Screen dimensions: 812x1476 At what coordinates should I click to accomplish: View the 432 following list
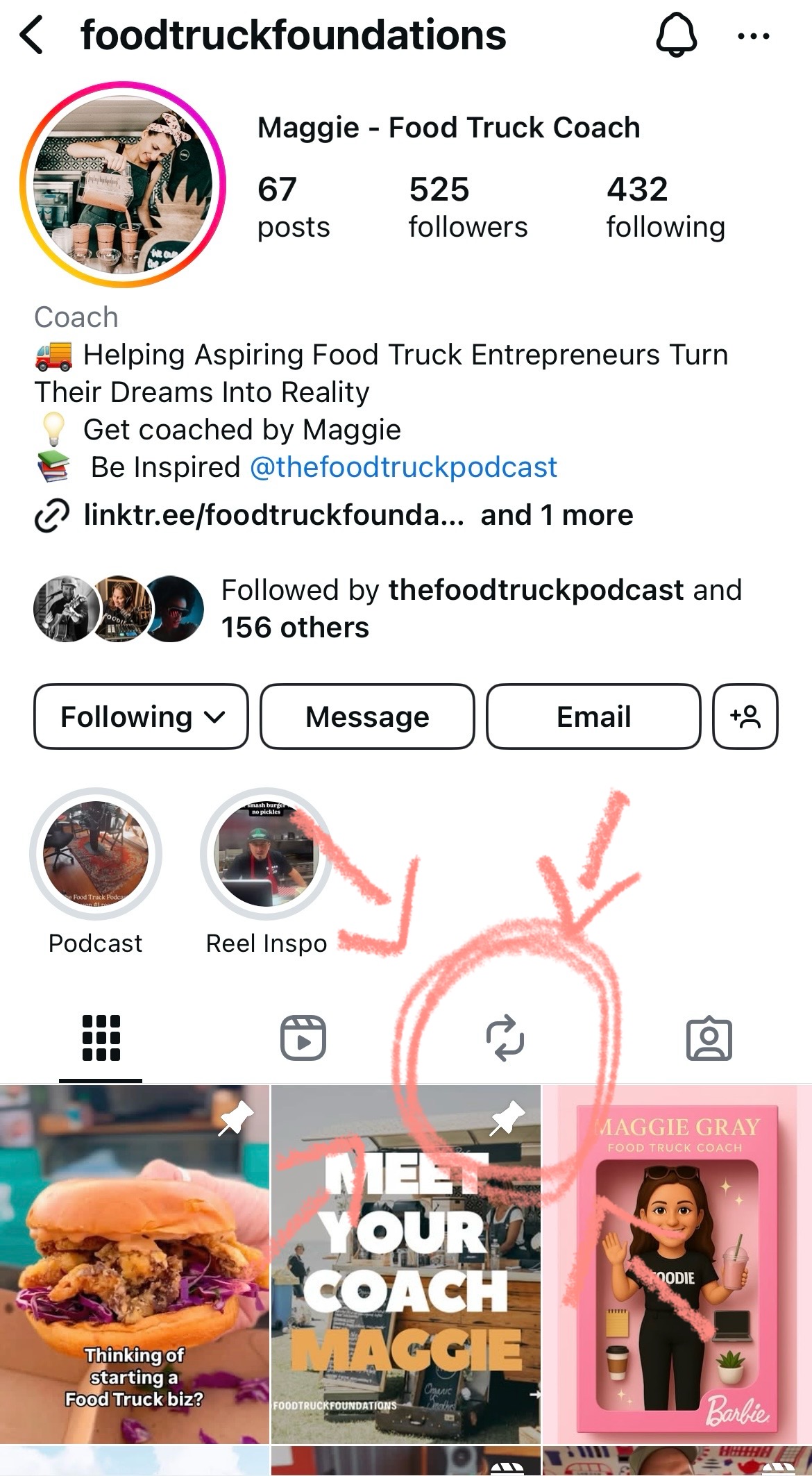click(665, 207)
